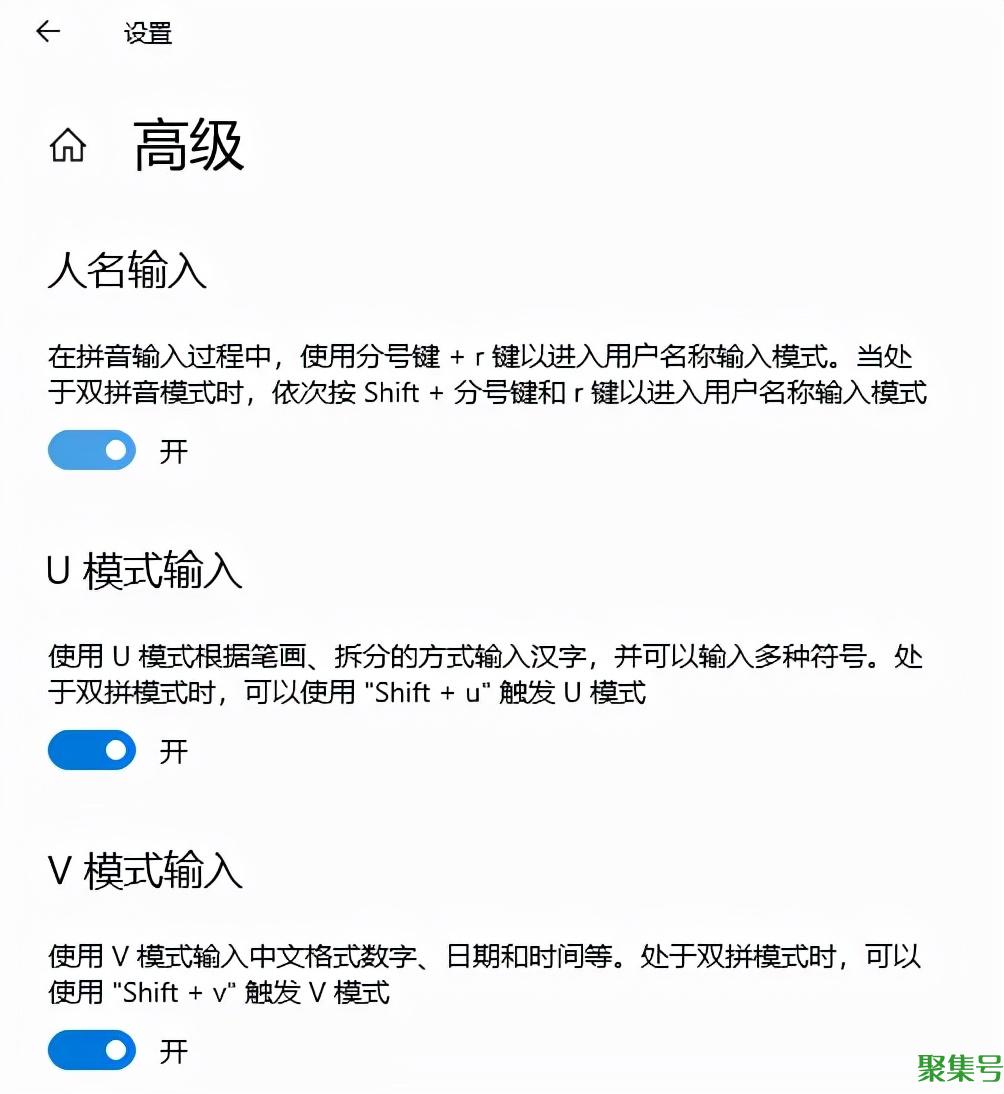Click the 开 label below V 模式输入 section
This screenshot has height=1094, width=1004.
click(174, 1052)
